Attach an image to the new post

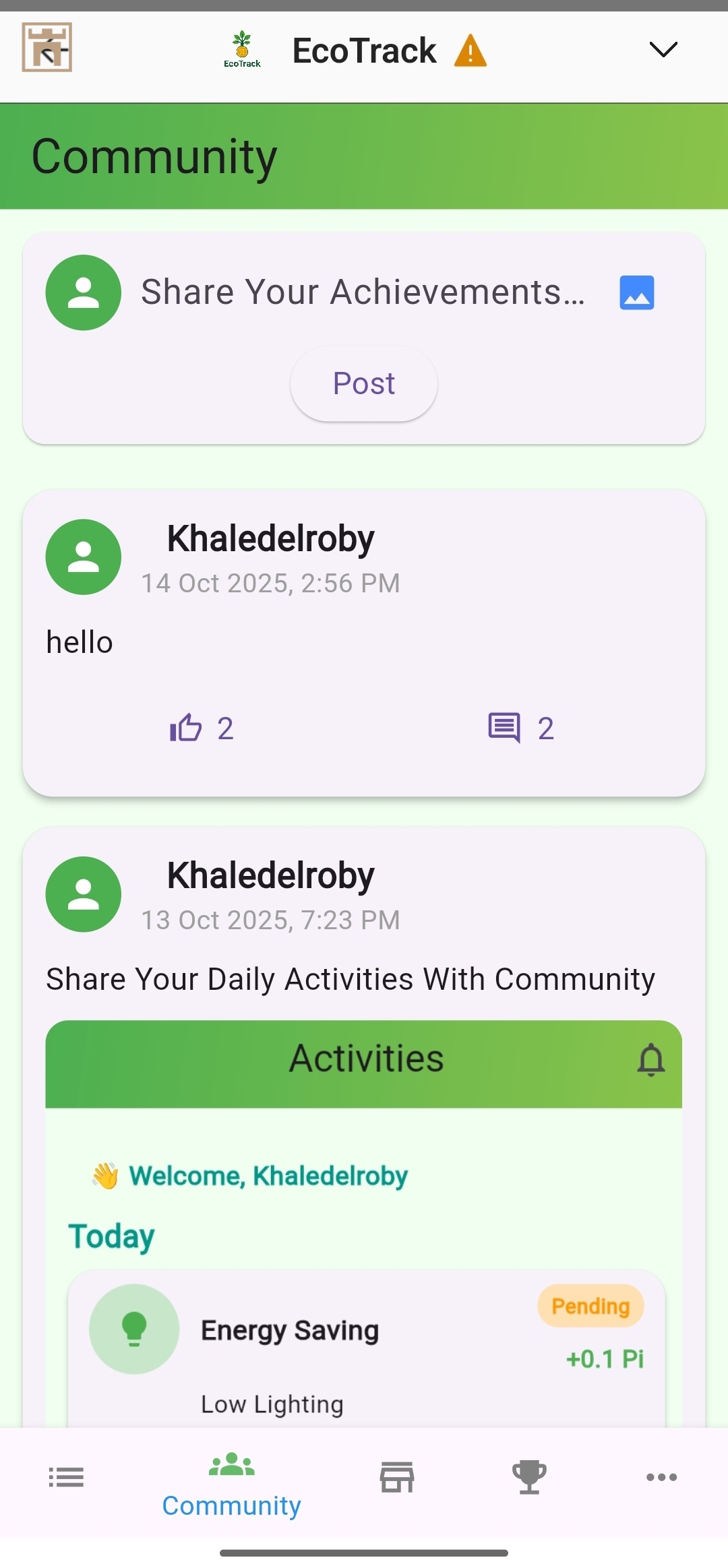point(636,292)
